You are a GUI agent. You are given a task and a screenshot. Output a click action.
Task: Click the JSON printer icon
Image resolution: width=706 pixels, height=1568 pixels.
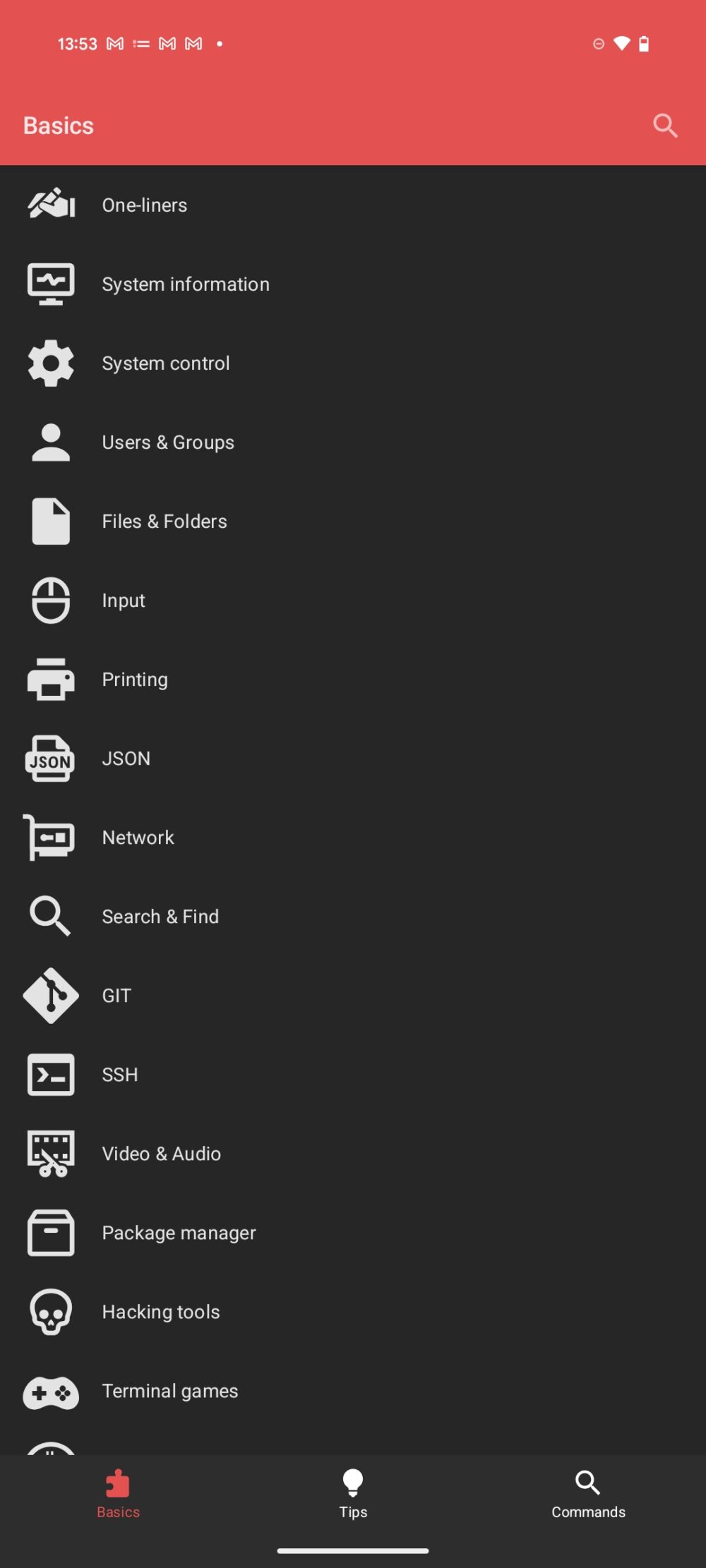[50, 758]
